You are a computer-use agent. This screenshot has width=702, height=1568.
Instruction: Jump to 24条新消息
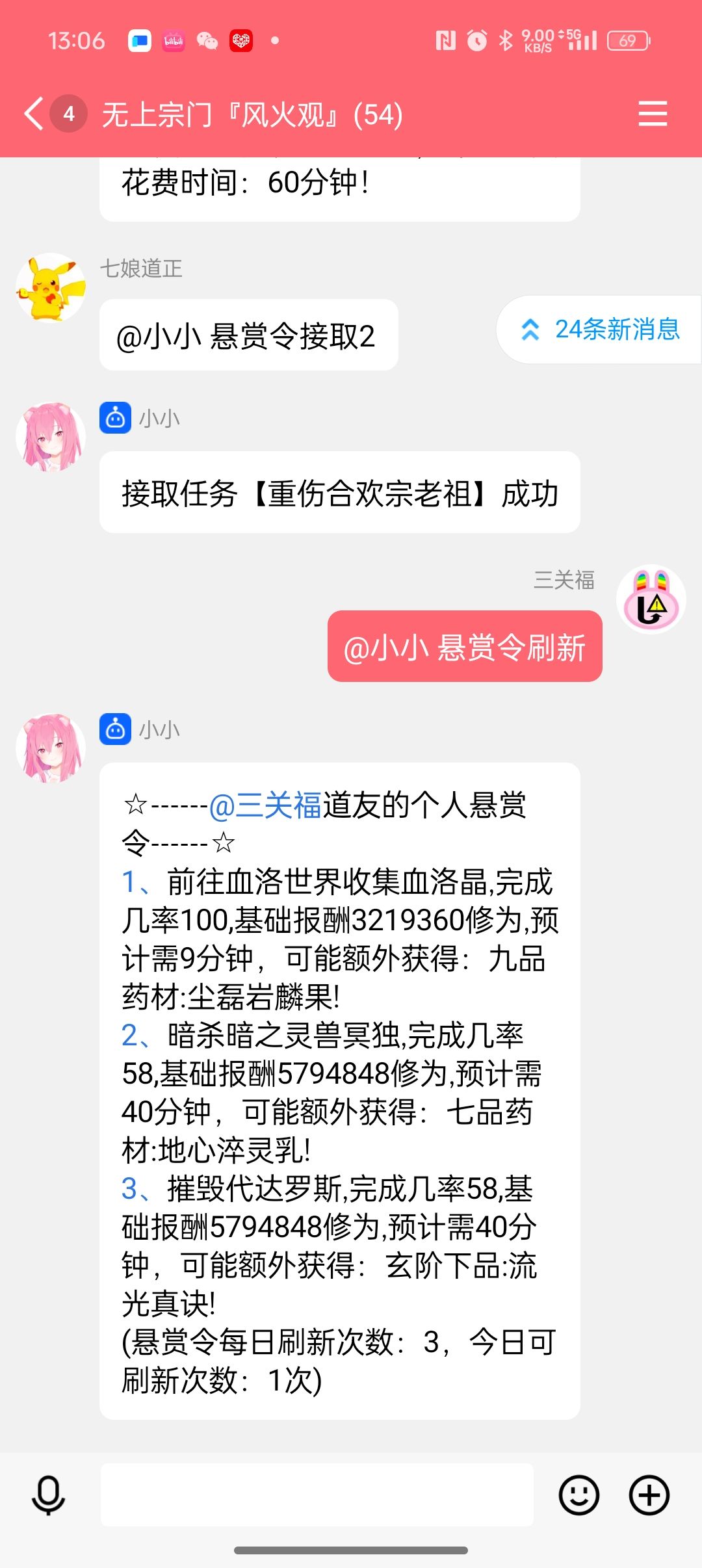click(x=600, y=330)
